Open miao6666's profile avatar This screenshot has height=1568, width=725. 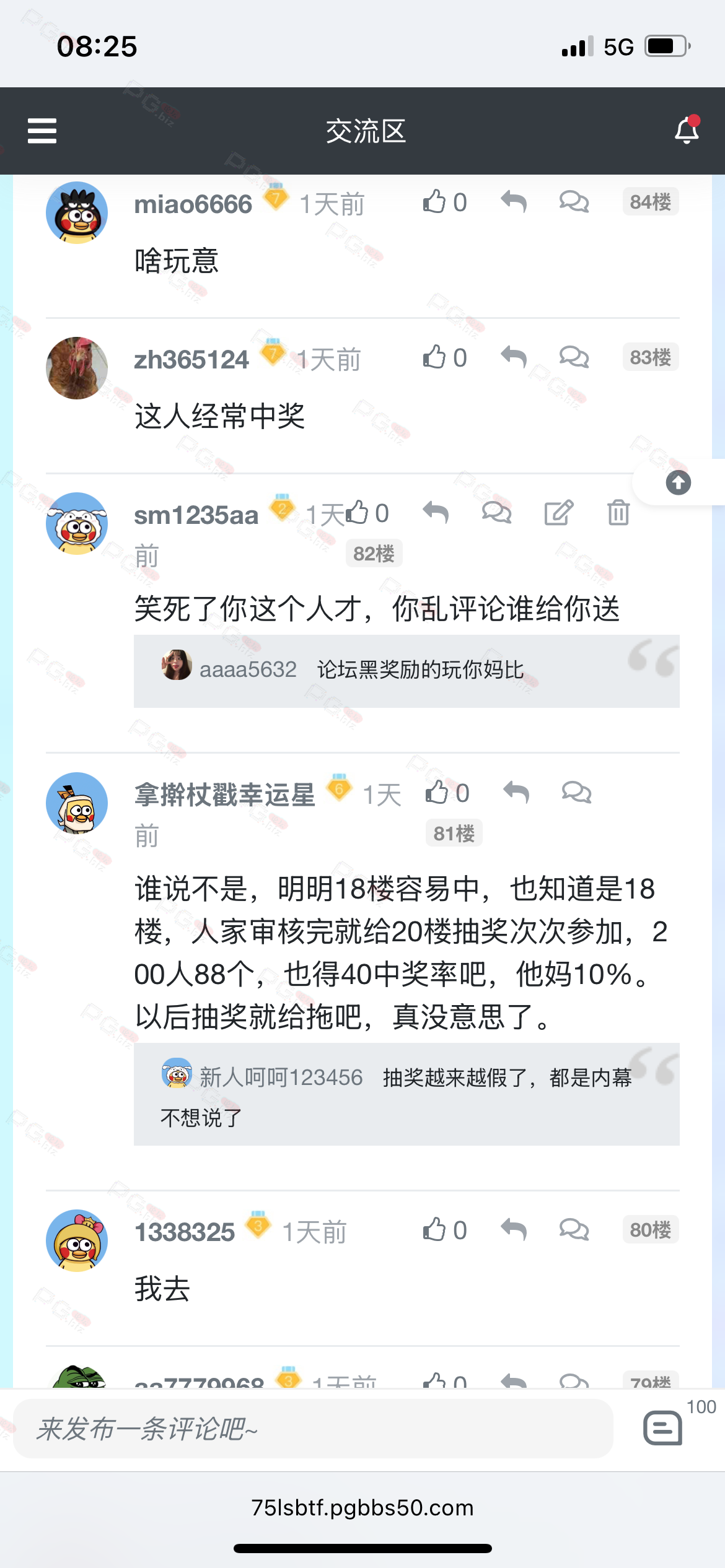77,212
